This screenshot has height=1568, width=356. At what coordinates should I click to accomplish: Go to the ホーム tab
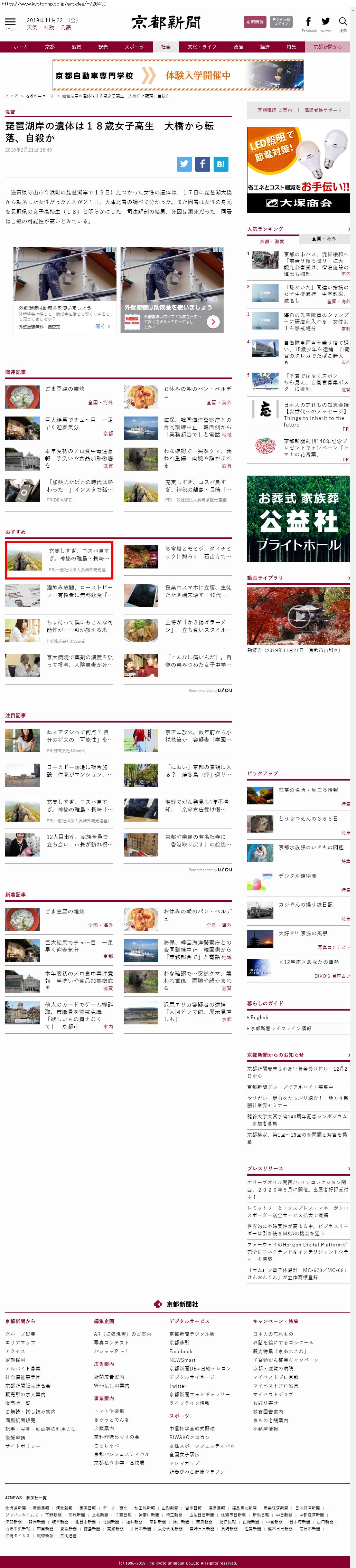(x=21, y=47)
